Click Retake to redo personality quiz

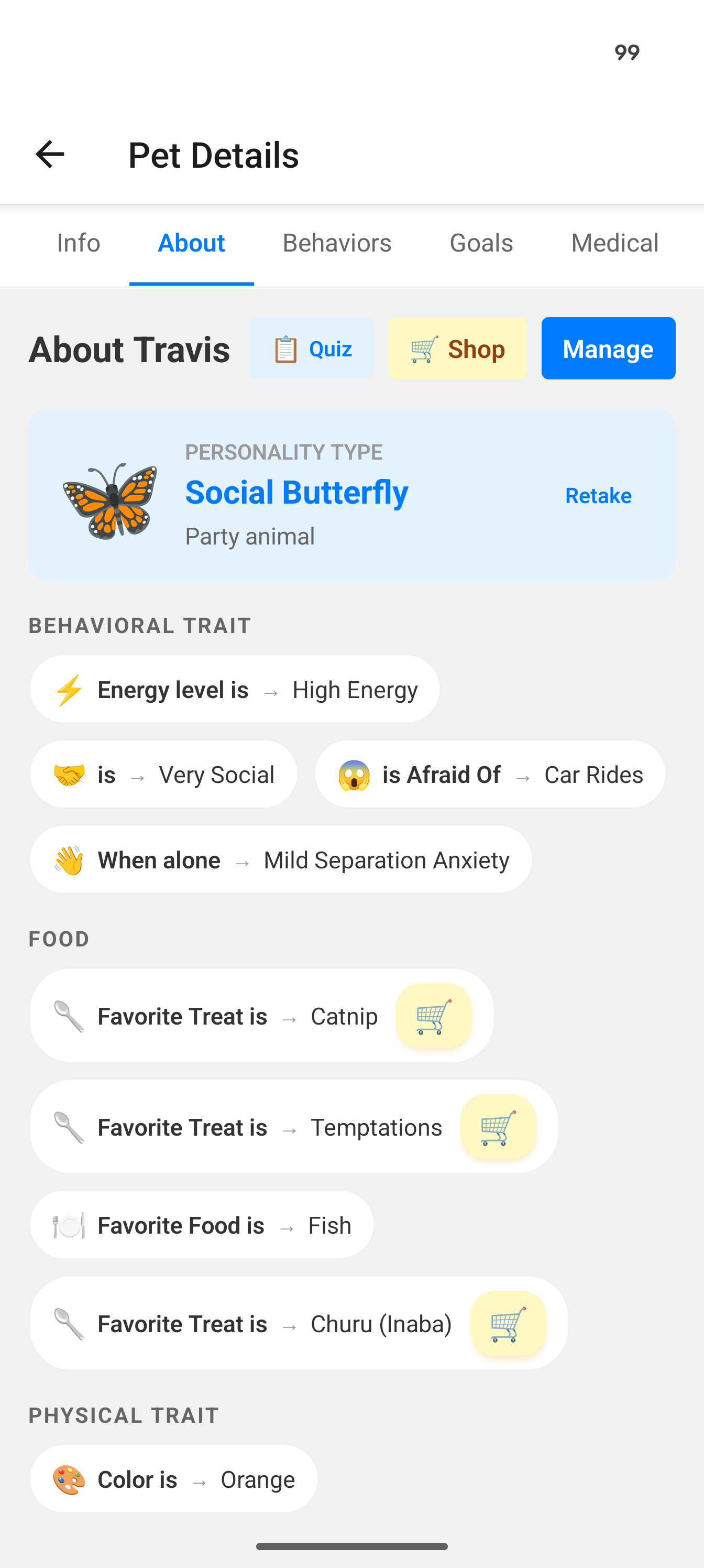598,495
